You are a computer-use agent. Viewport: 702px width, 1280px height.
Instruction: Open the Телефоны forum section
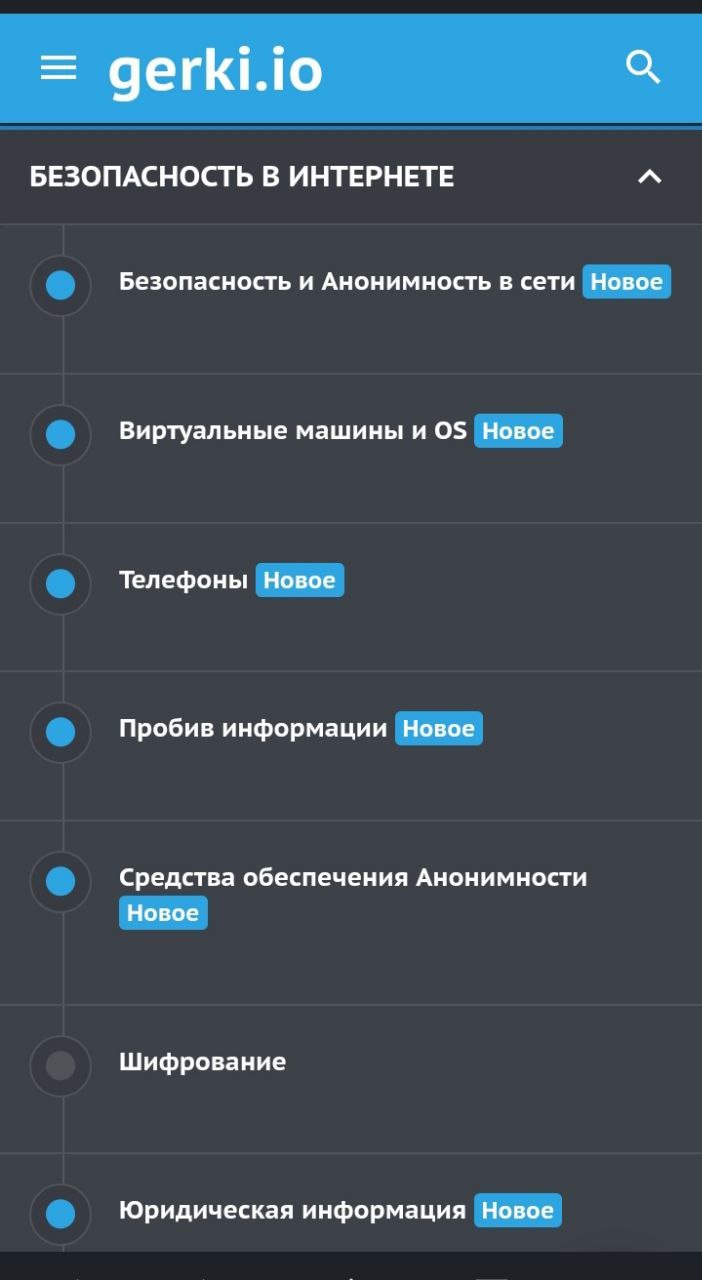(x=183, y=580)
